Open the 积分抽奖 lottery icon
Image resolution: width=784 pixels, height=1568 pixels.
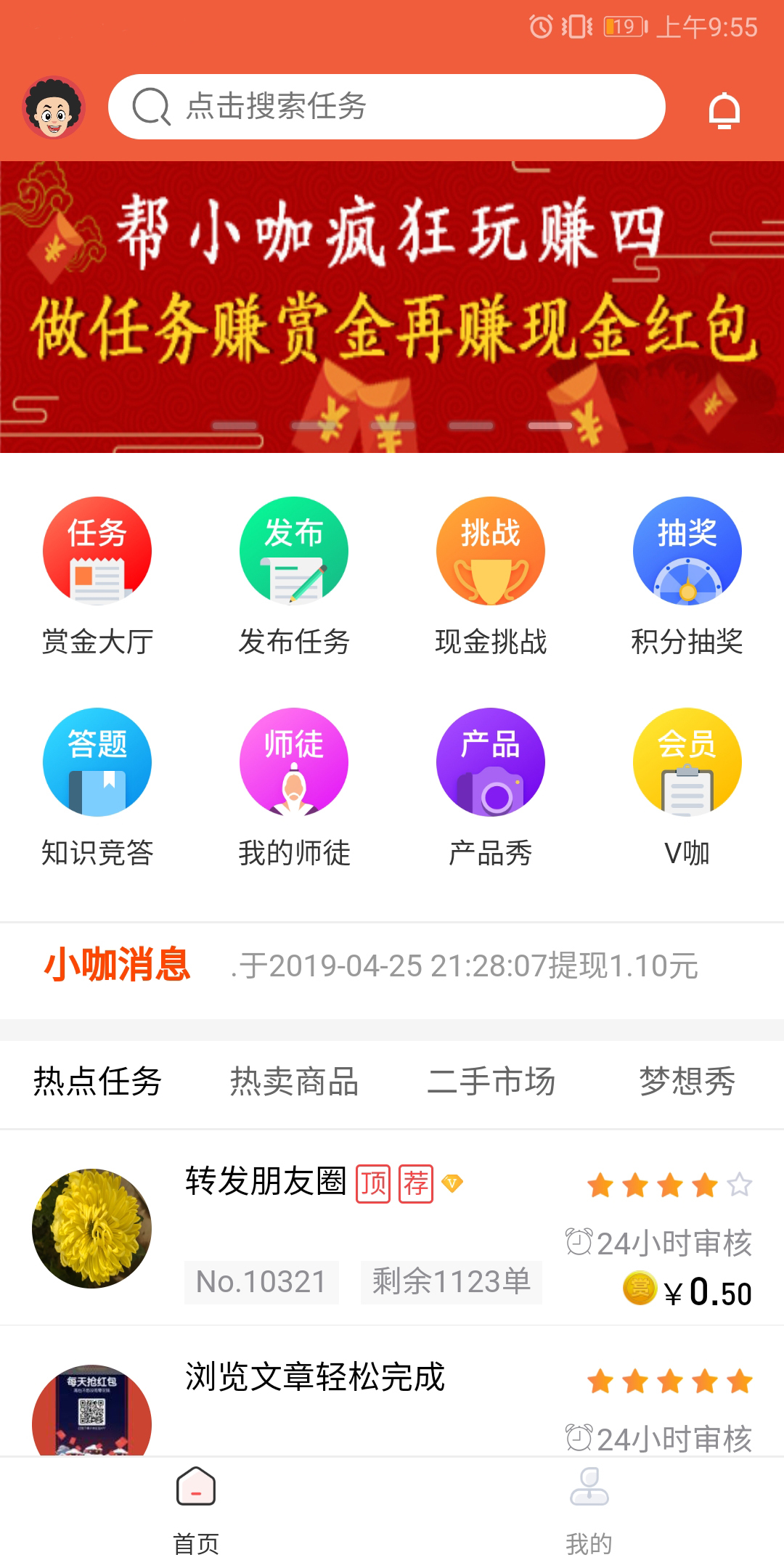687,552
